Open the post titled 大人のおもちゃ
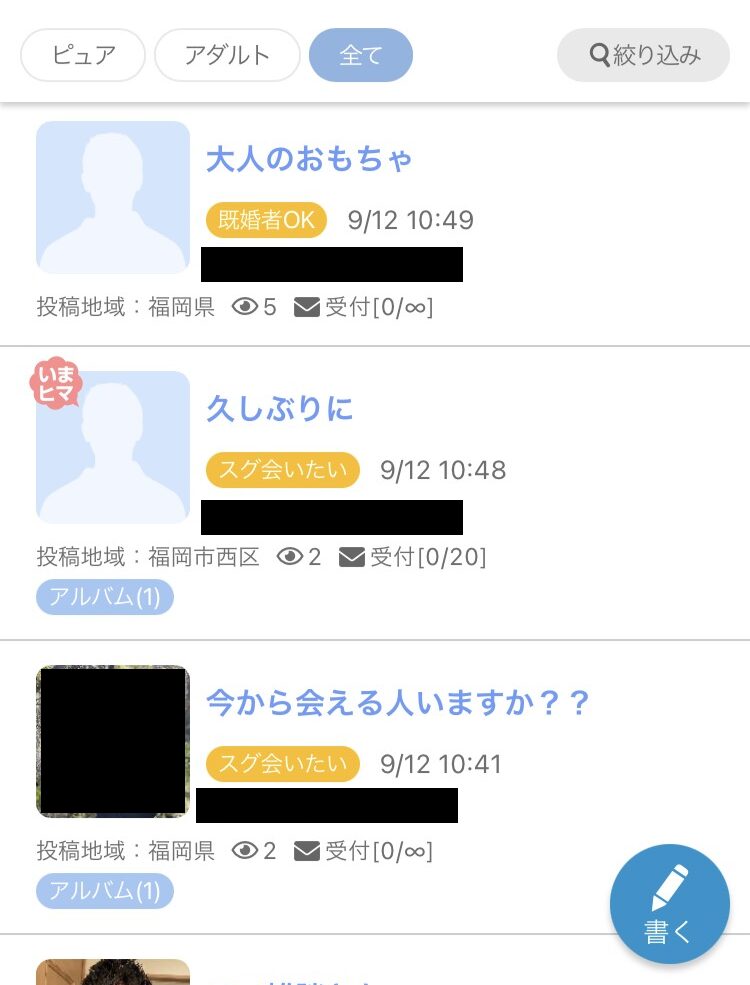The image size is (750, 985). (x=309, y=159)
